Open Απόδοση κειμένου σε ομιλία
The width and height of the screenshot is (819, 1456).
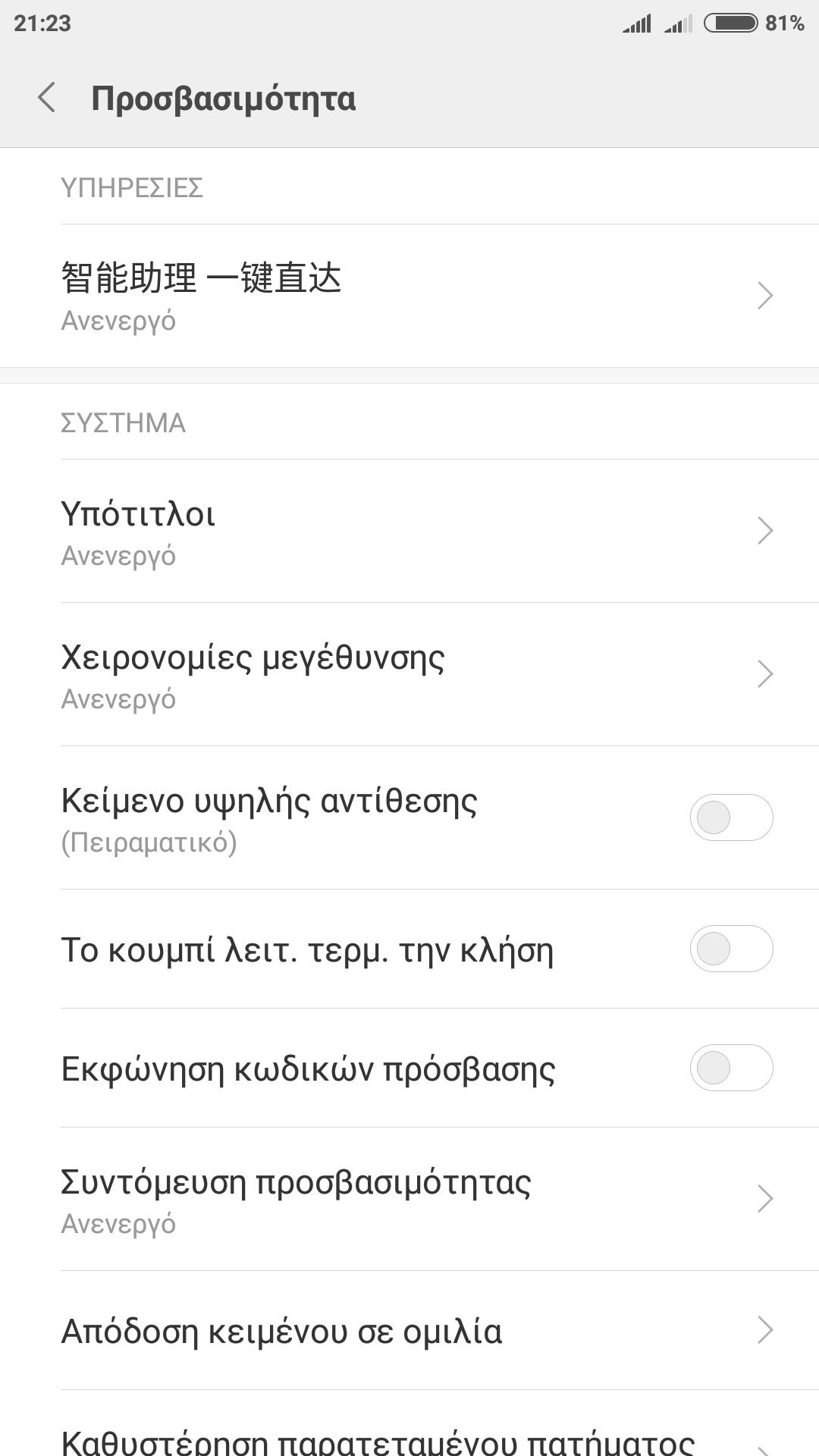point(409,1330)
